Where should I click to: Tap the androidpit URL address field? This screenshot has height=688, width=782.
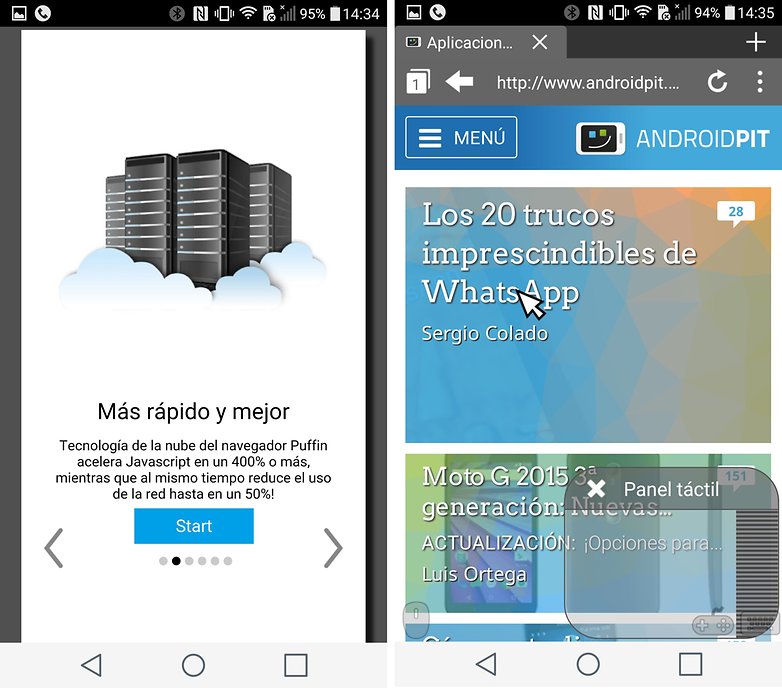pos(588,83)
